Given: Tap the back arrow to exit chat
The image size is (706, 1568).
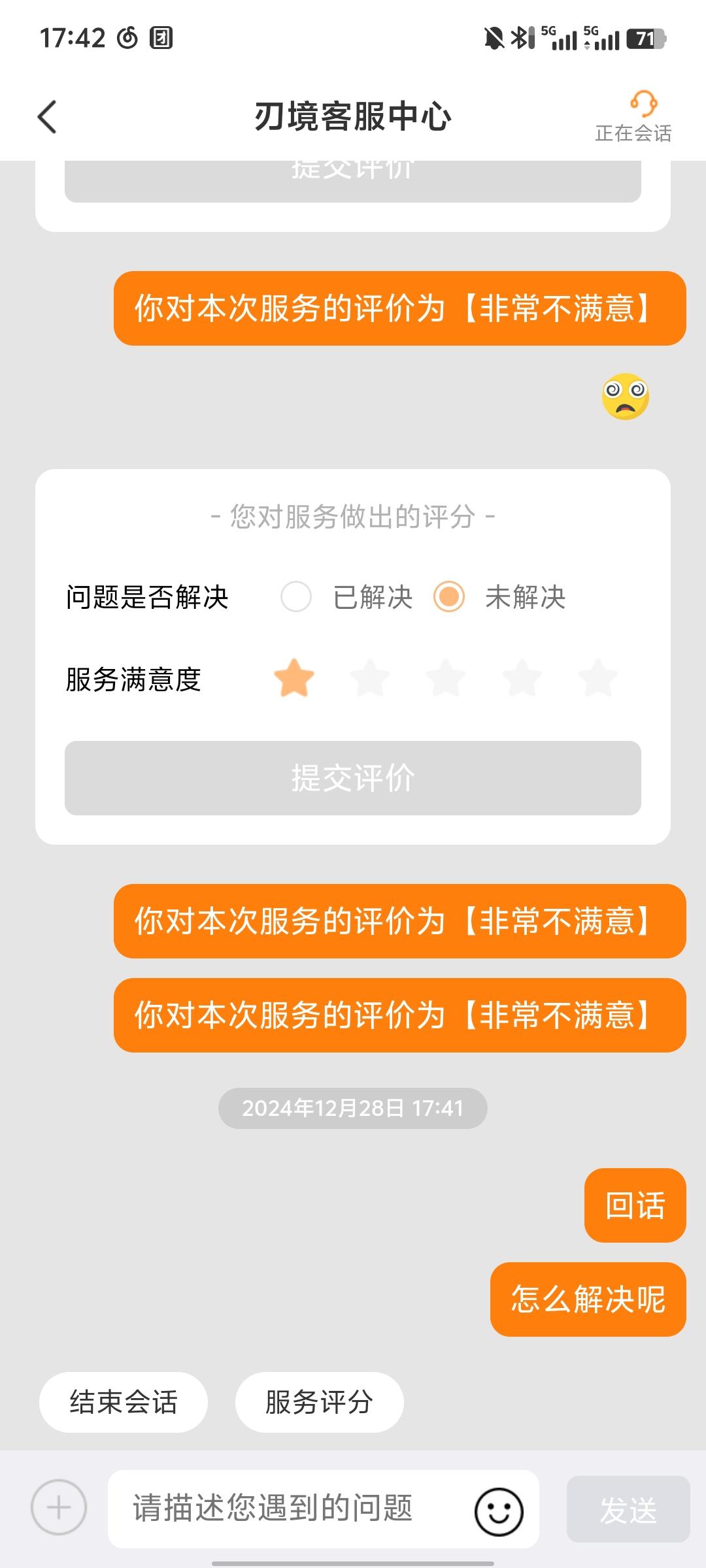Looking at the screenshot, I should 46,118.
